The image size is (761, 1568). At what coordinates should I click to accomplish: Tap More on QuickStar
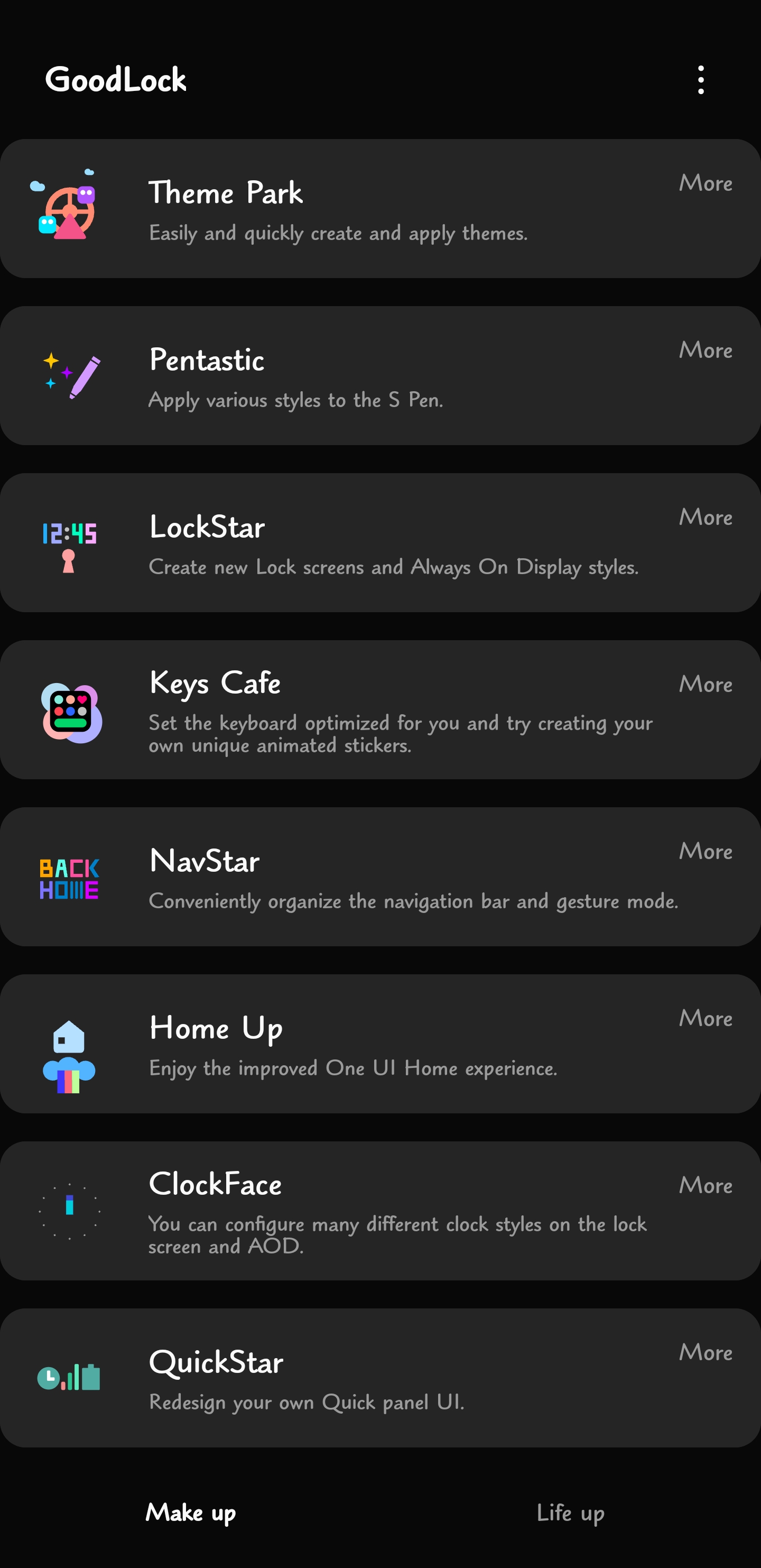click(705, 1352)
